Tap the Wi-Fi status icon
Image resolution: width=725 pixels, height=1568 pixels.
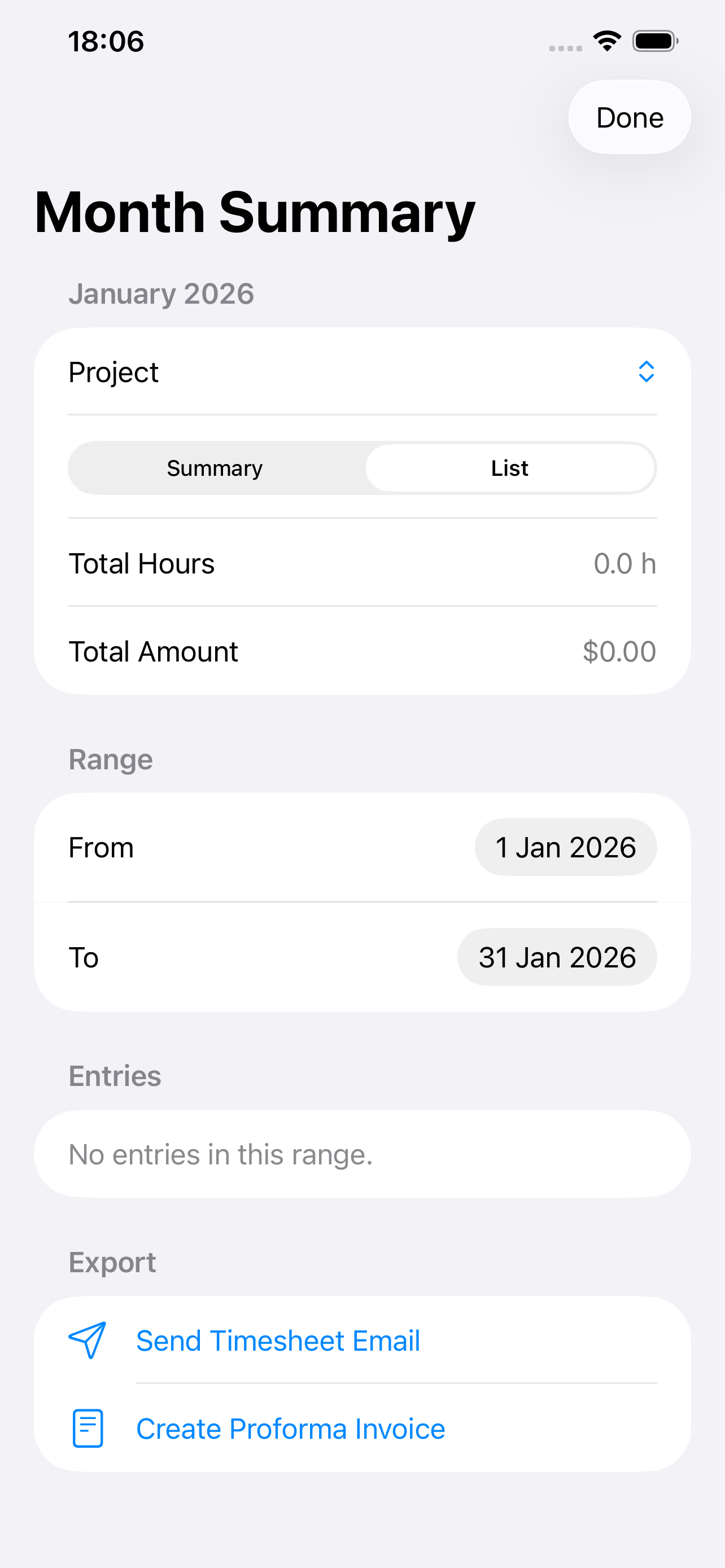coord(606,40)
